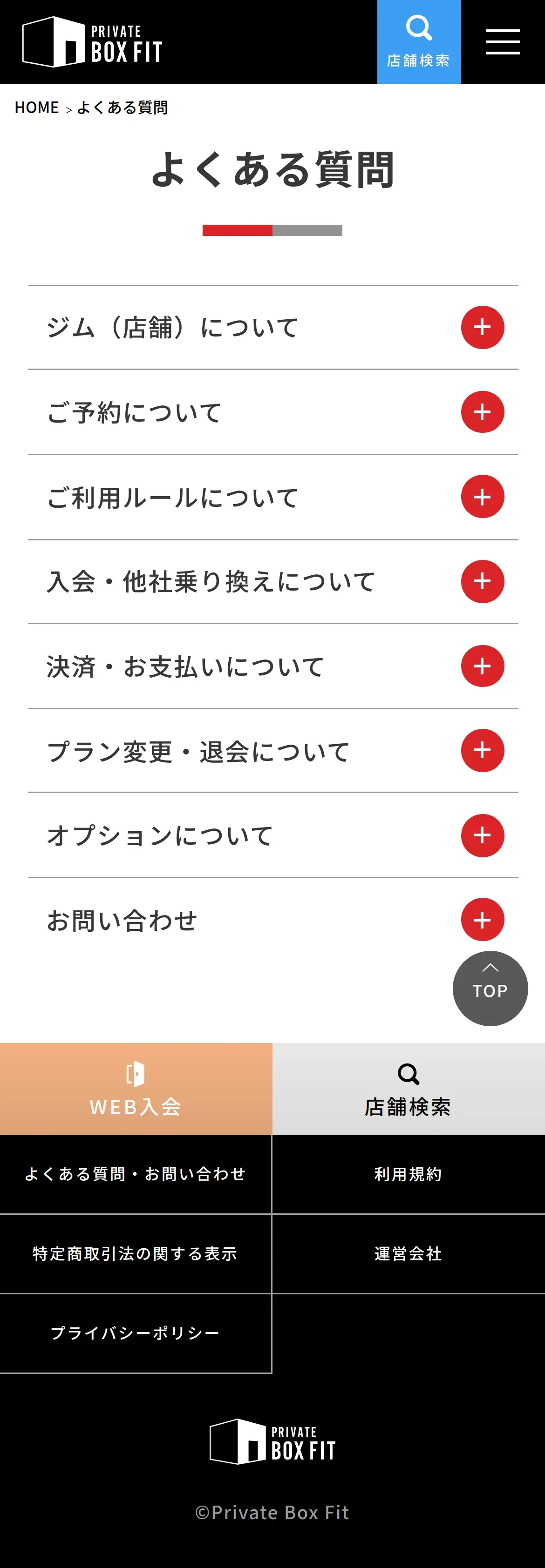The height and width of the screenshot is (1568, 545).
Task: Expand 入会・他社乗り換えについて section
Action: [482, 581]
